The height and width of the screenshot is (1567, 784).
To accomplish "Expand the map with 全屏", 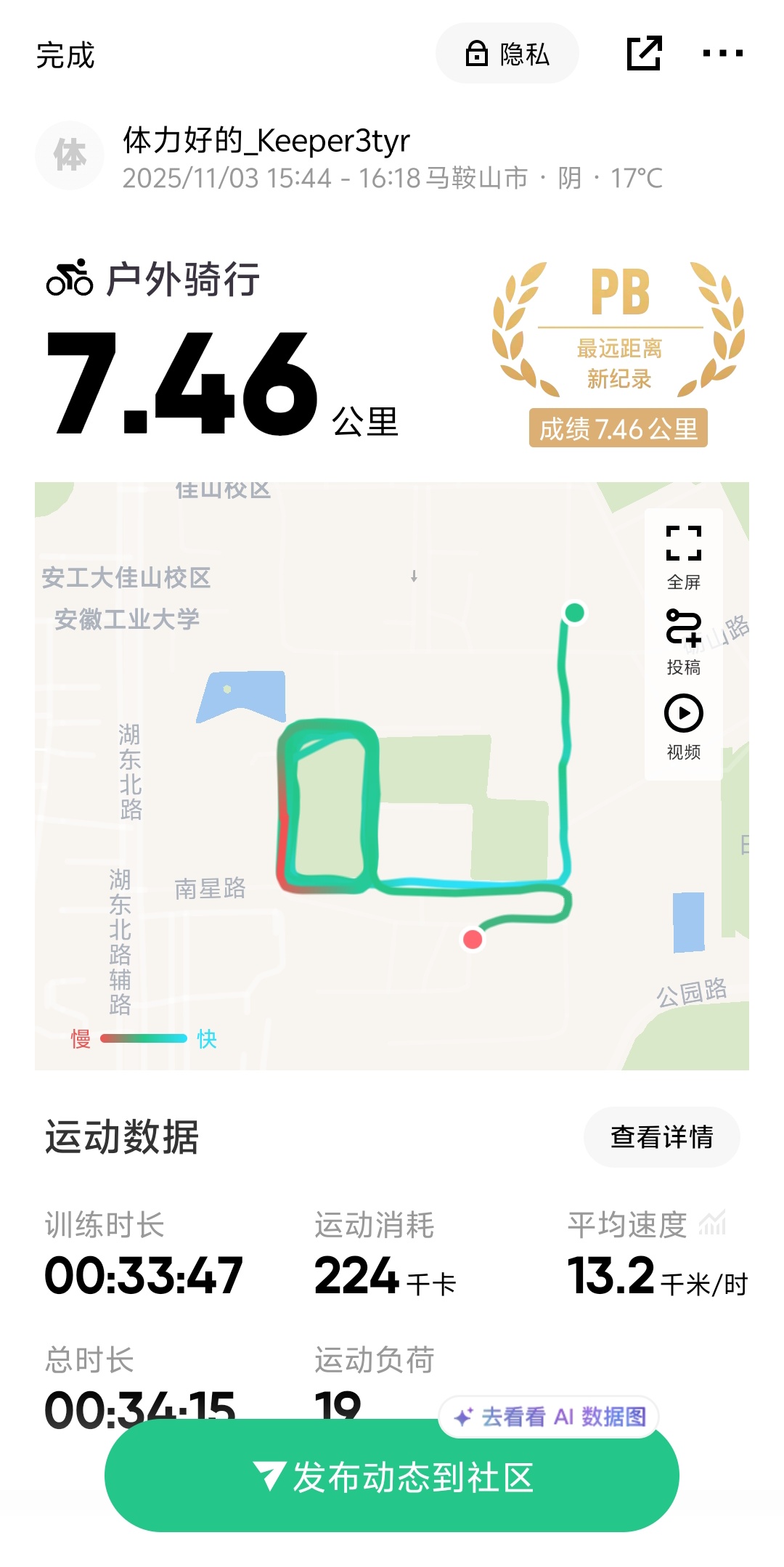I will click(x=684, y=557).
